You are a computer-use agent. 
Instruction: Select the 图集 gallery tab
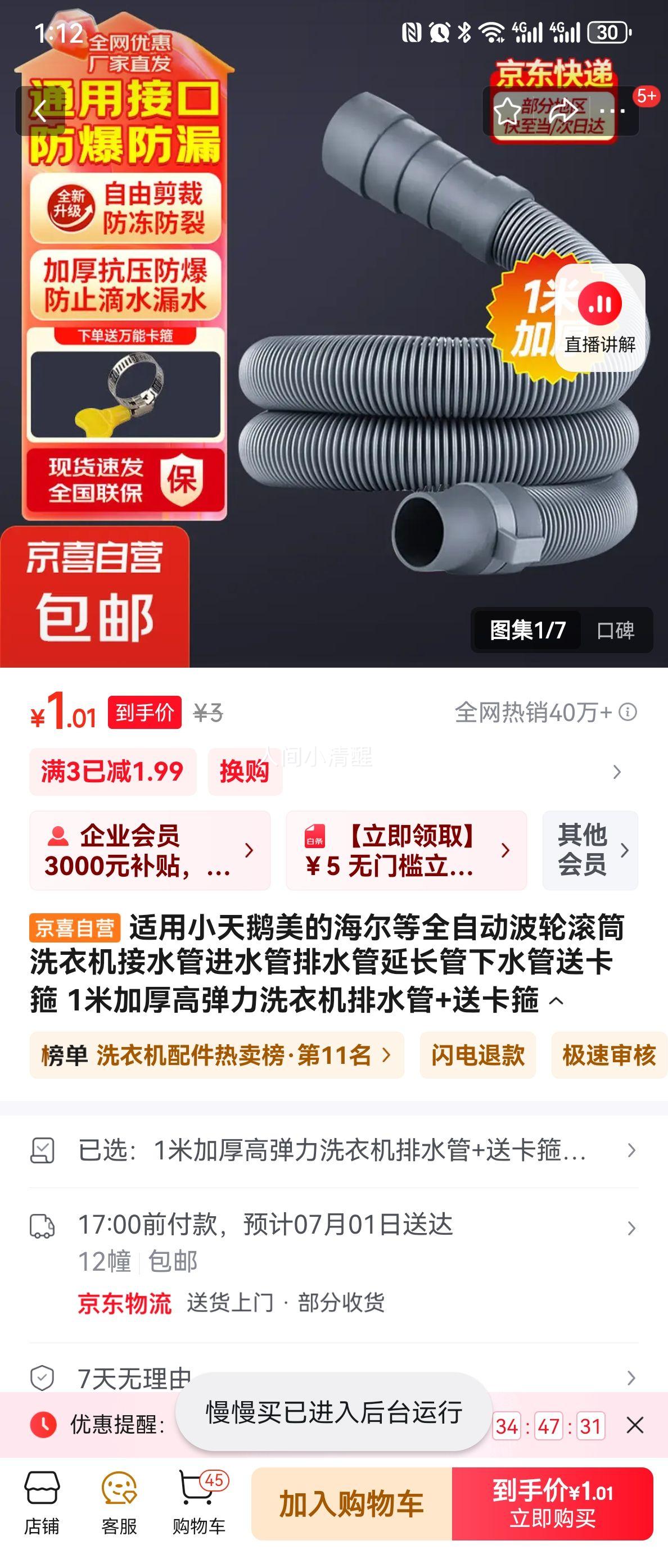click(x=527, y=630)
